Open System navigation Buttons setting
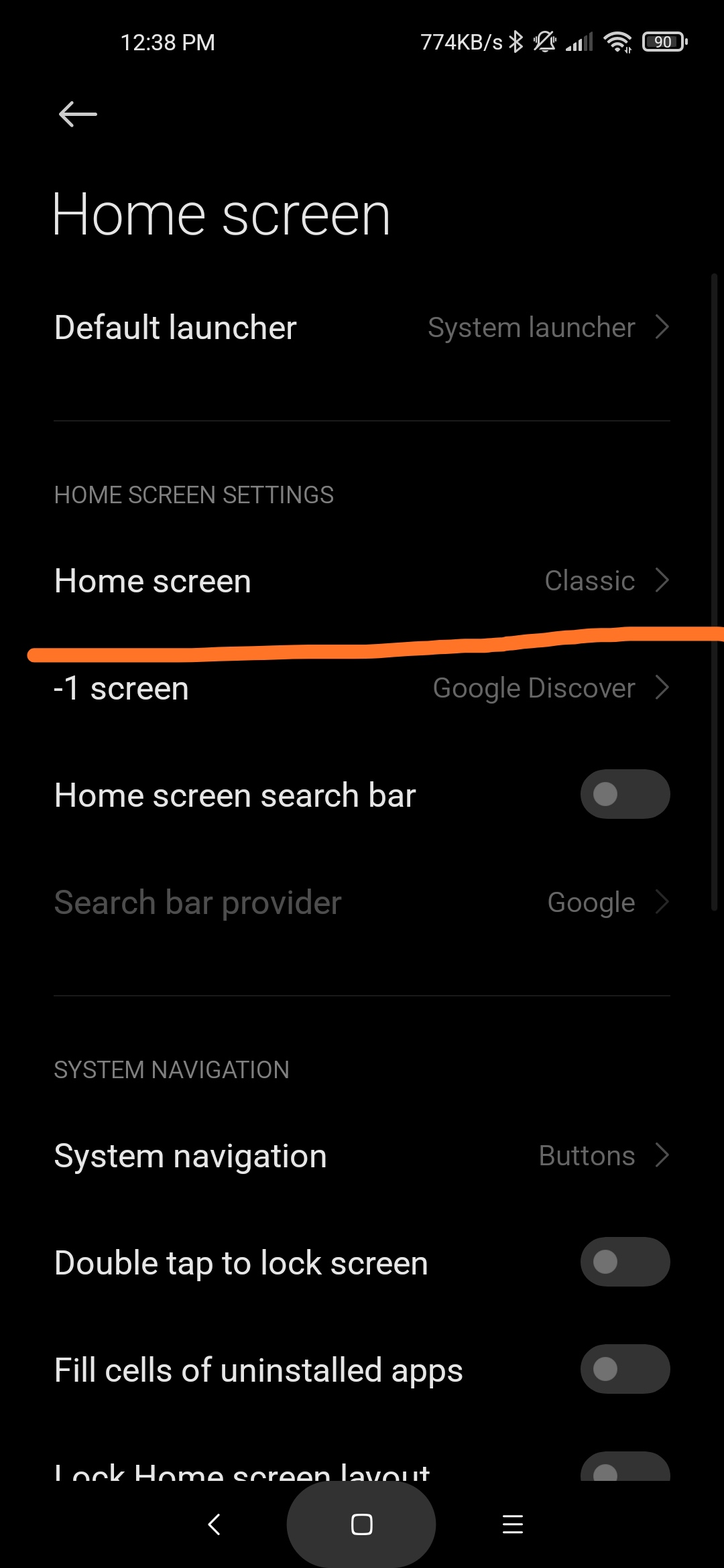 click(362, 1156)
